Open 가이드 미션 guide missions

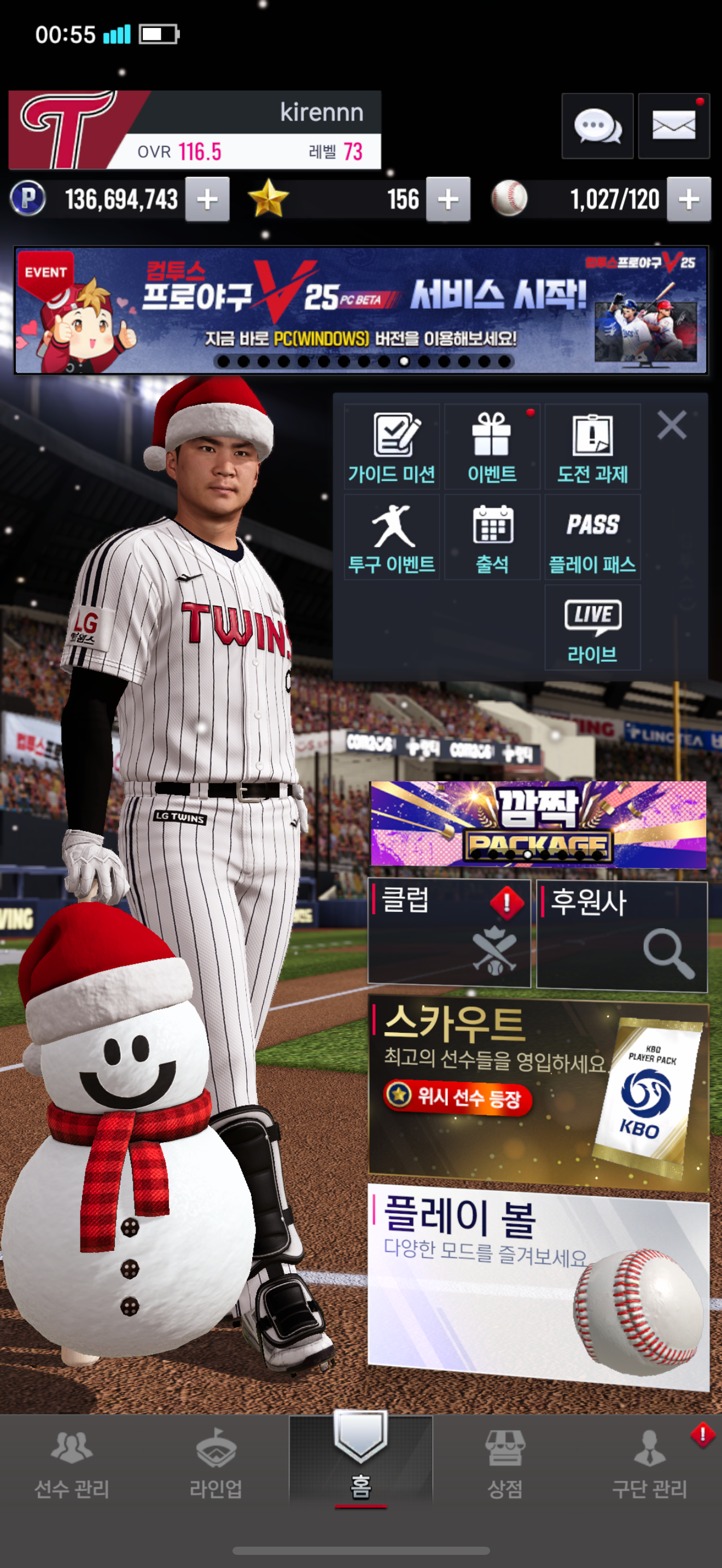(392, 447)
